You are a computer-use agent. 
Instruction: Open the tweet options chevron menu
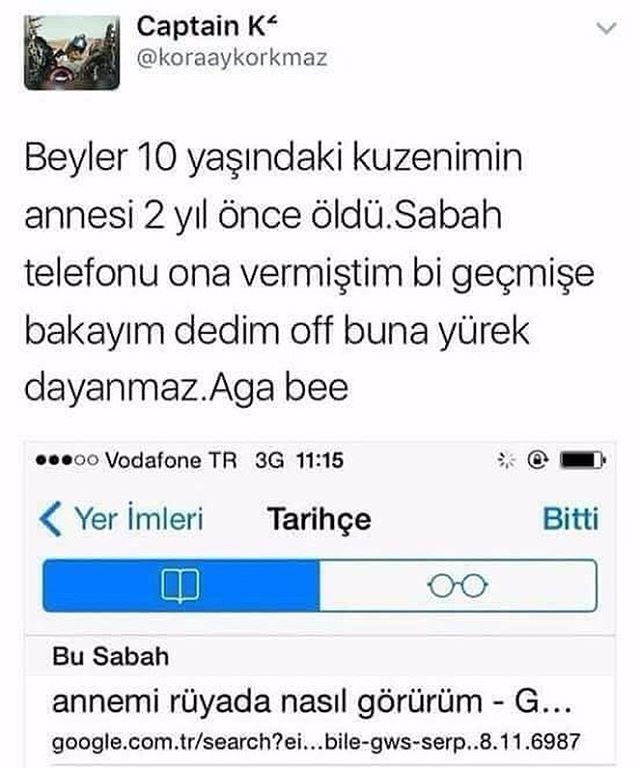[606, 30]
